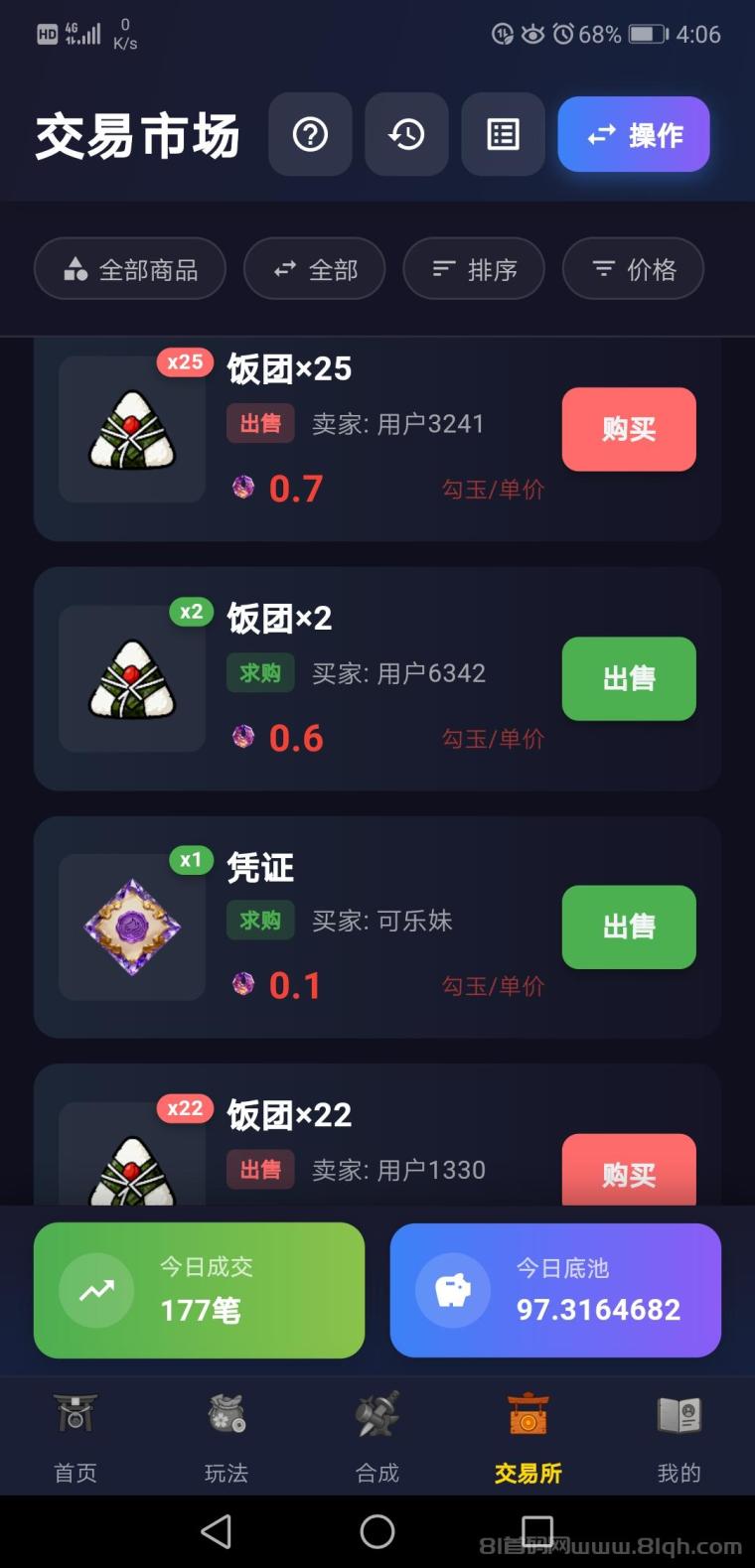The width and height of the screenshot is (755, 1568).
Task: Open the help question mark icon
Action: 310,135
